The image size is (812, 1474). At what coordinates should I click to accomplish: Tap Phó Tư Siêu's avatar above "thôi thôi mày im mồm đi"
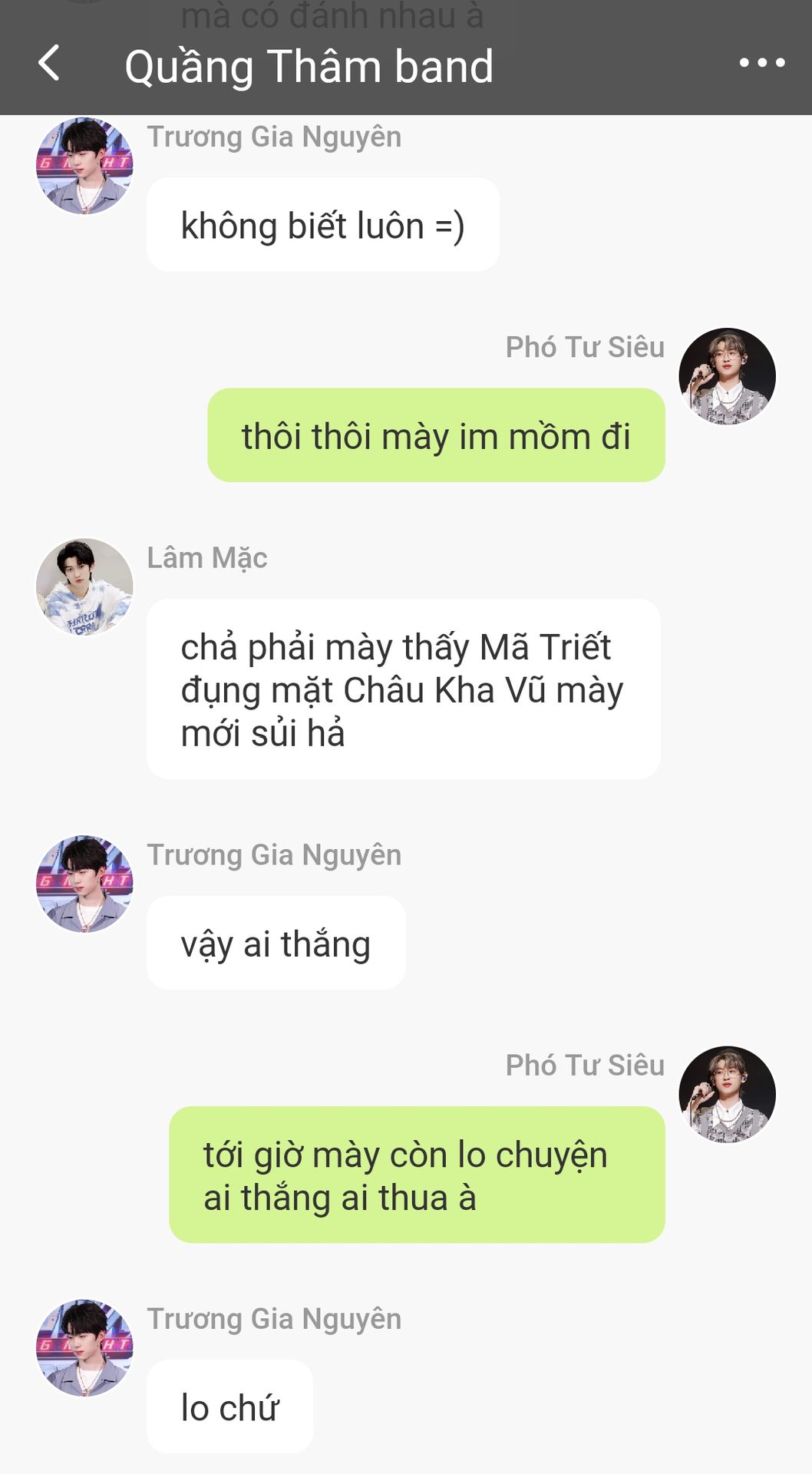(x=727, y=376)
